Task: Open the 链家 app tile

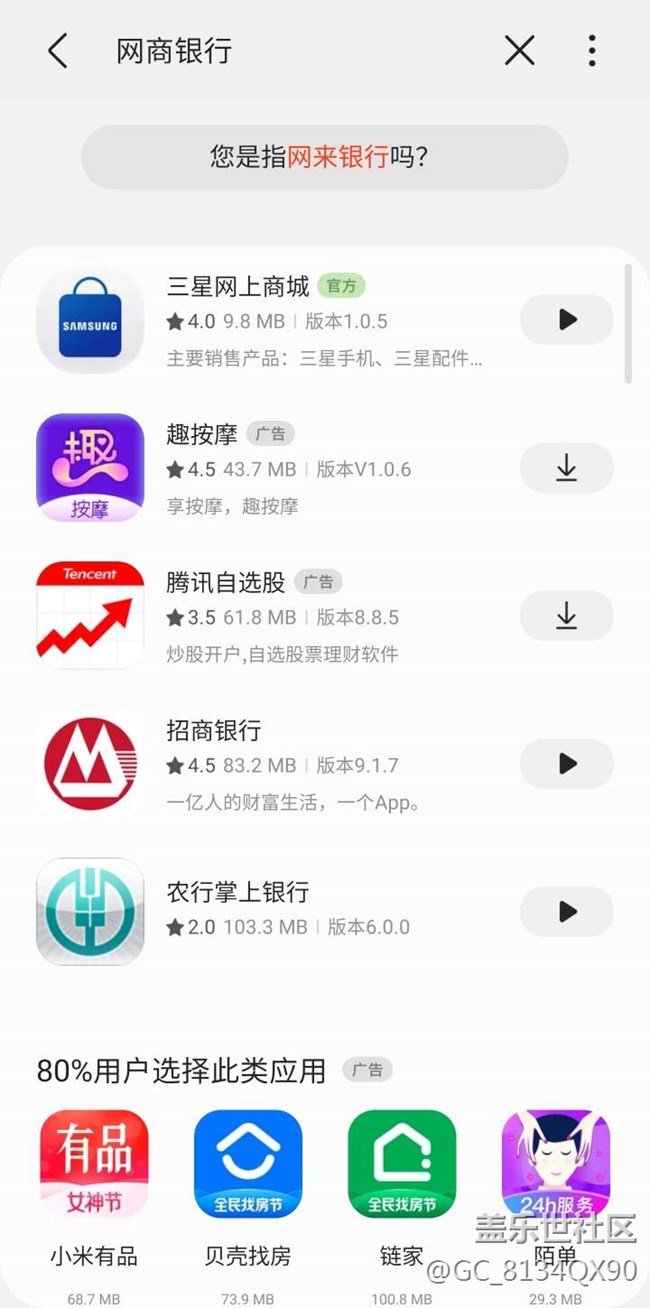Action: [402, 1164]
